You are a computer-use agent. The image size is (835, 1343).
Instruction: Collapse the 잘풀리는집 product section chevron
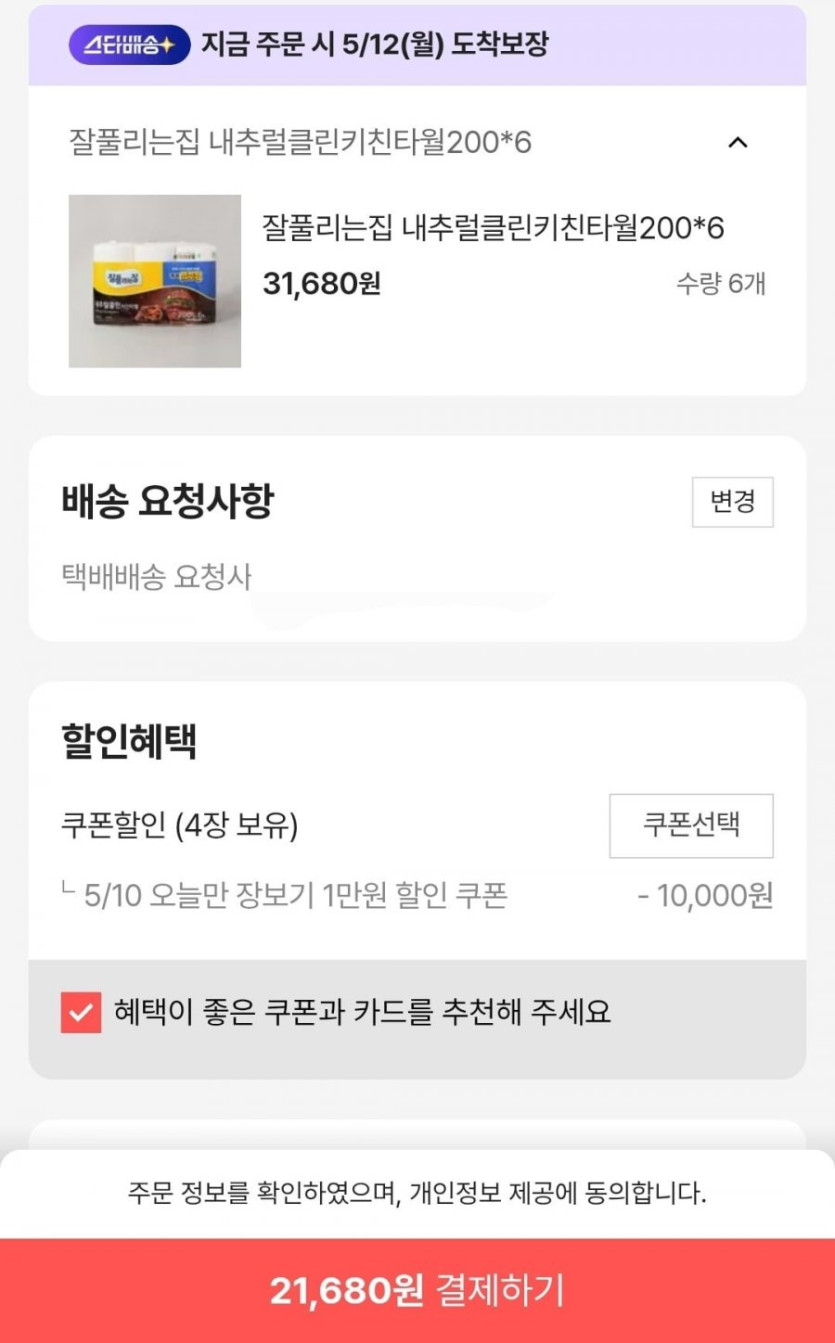738,143
